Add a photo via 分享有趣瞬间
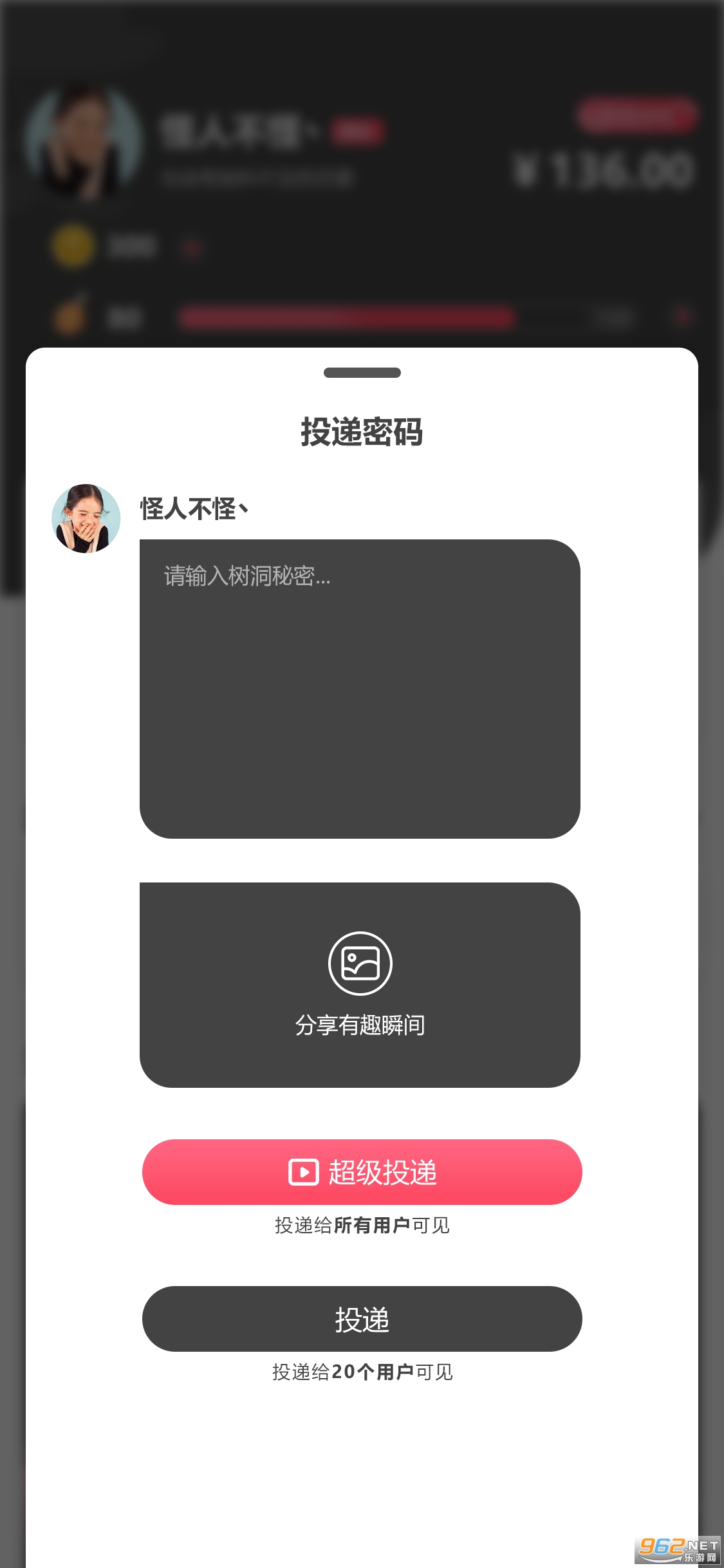 (360, 984)
